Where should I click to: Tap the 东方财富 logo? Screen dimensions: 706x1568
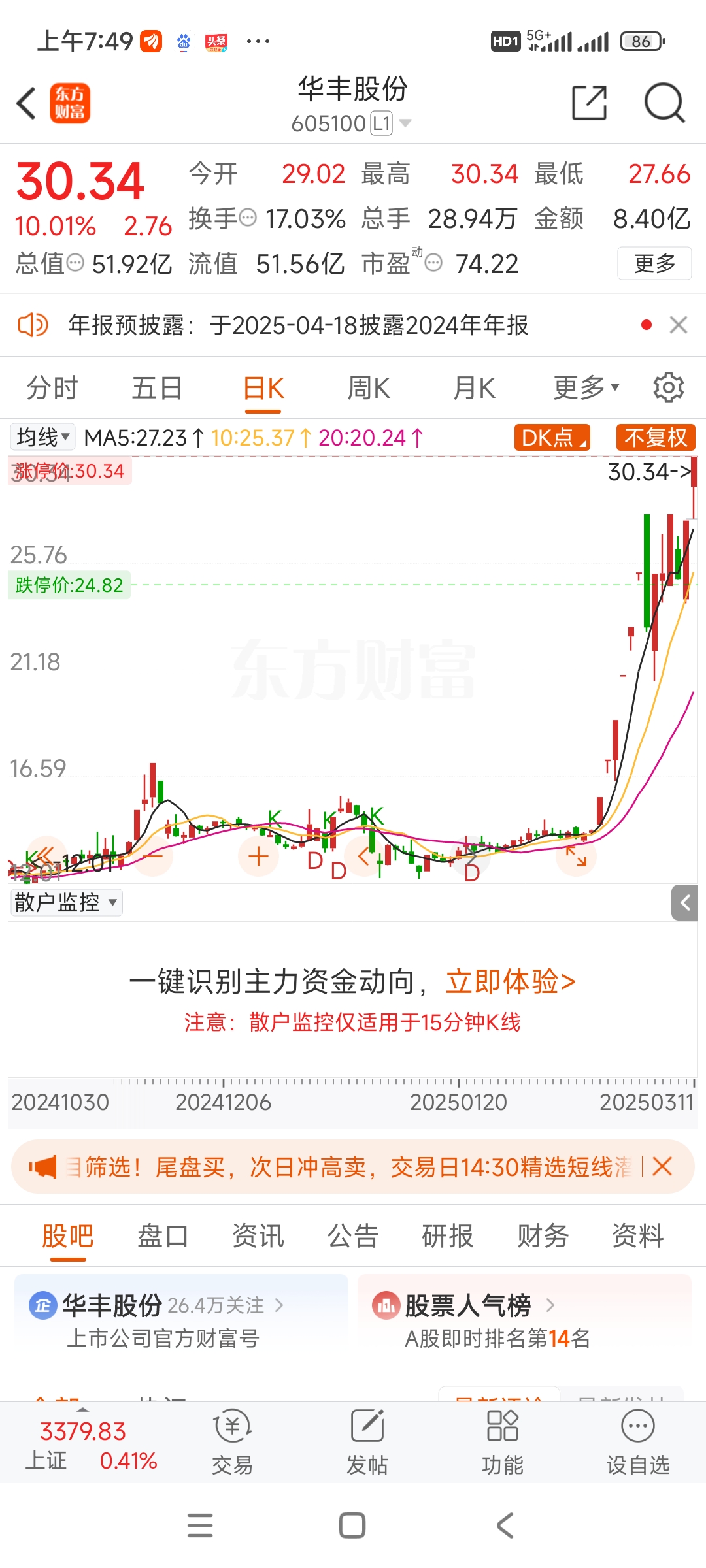click(70, 103)
